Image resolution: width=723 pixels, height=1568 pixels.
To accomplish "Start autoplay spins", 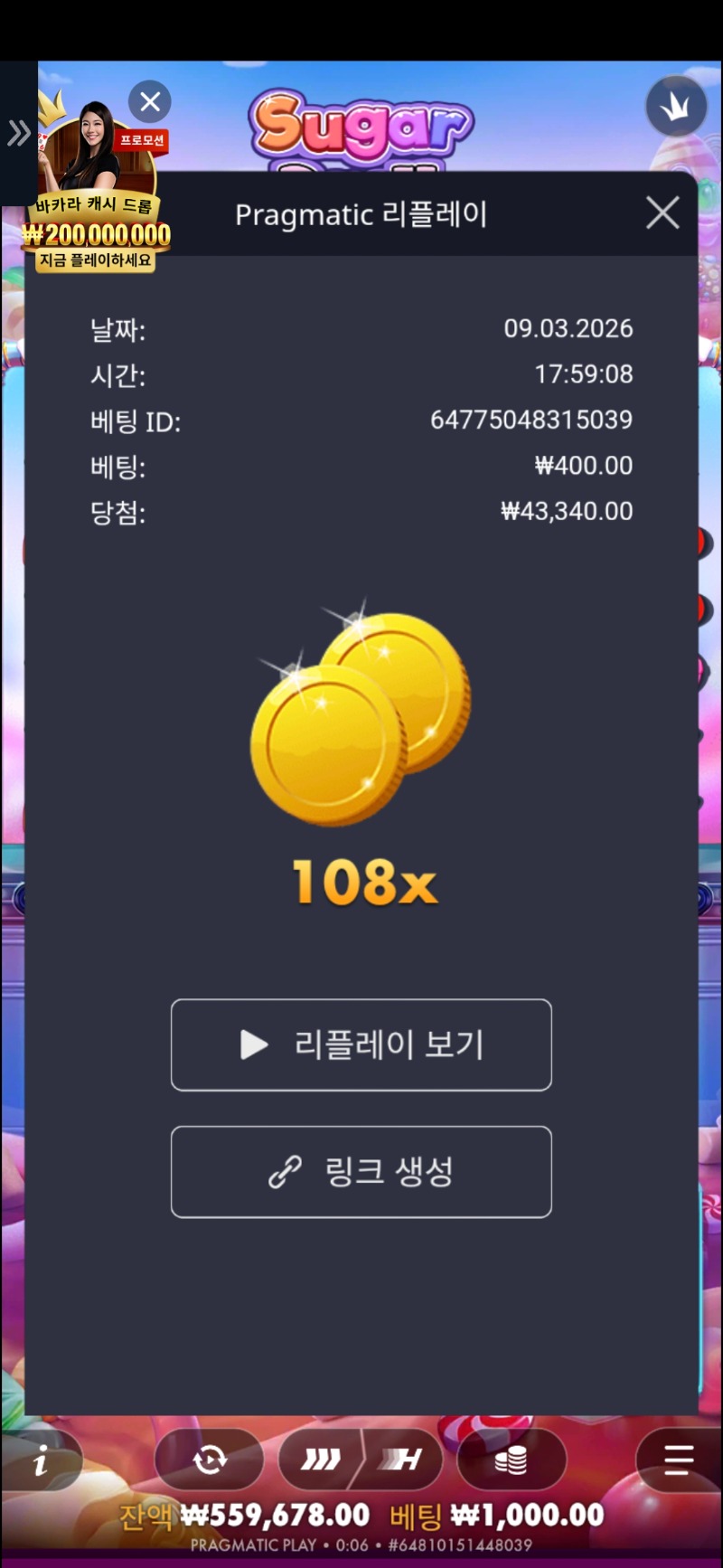I will (x=210, y=1459).
